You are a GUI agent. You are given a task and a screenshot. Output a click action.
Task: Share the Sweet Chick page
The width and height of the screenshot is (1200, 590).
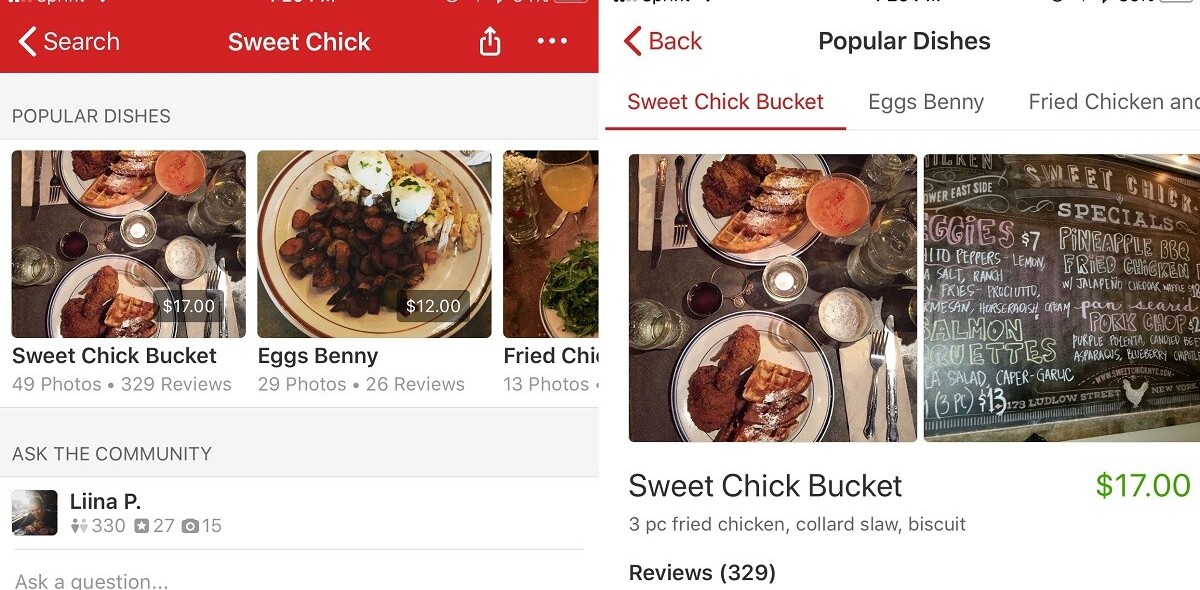pyautogui.click(x=489, y=42)
